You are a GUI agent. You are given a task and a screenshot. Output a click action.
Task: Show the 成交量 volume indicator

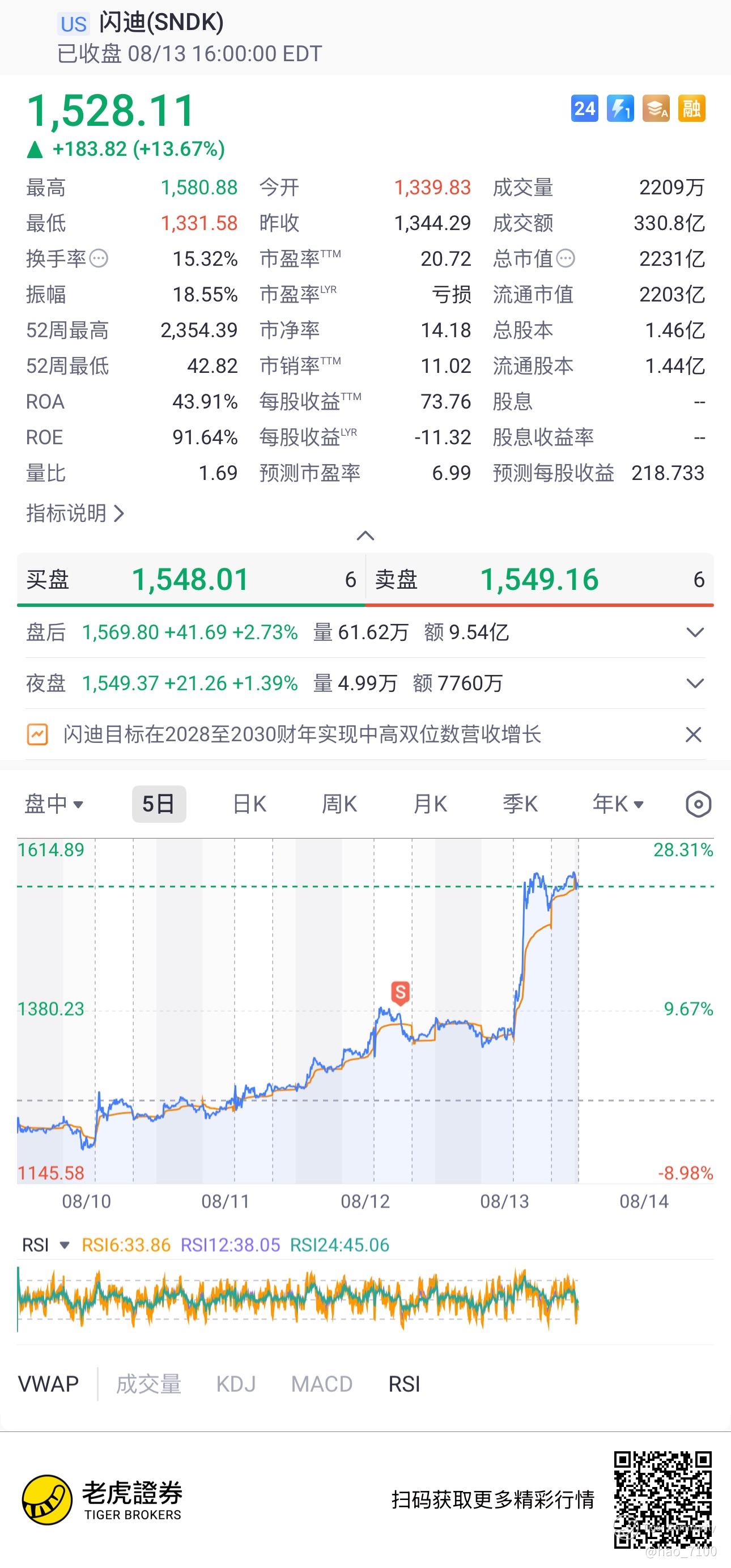(x=149, y=1384)
